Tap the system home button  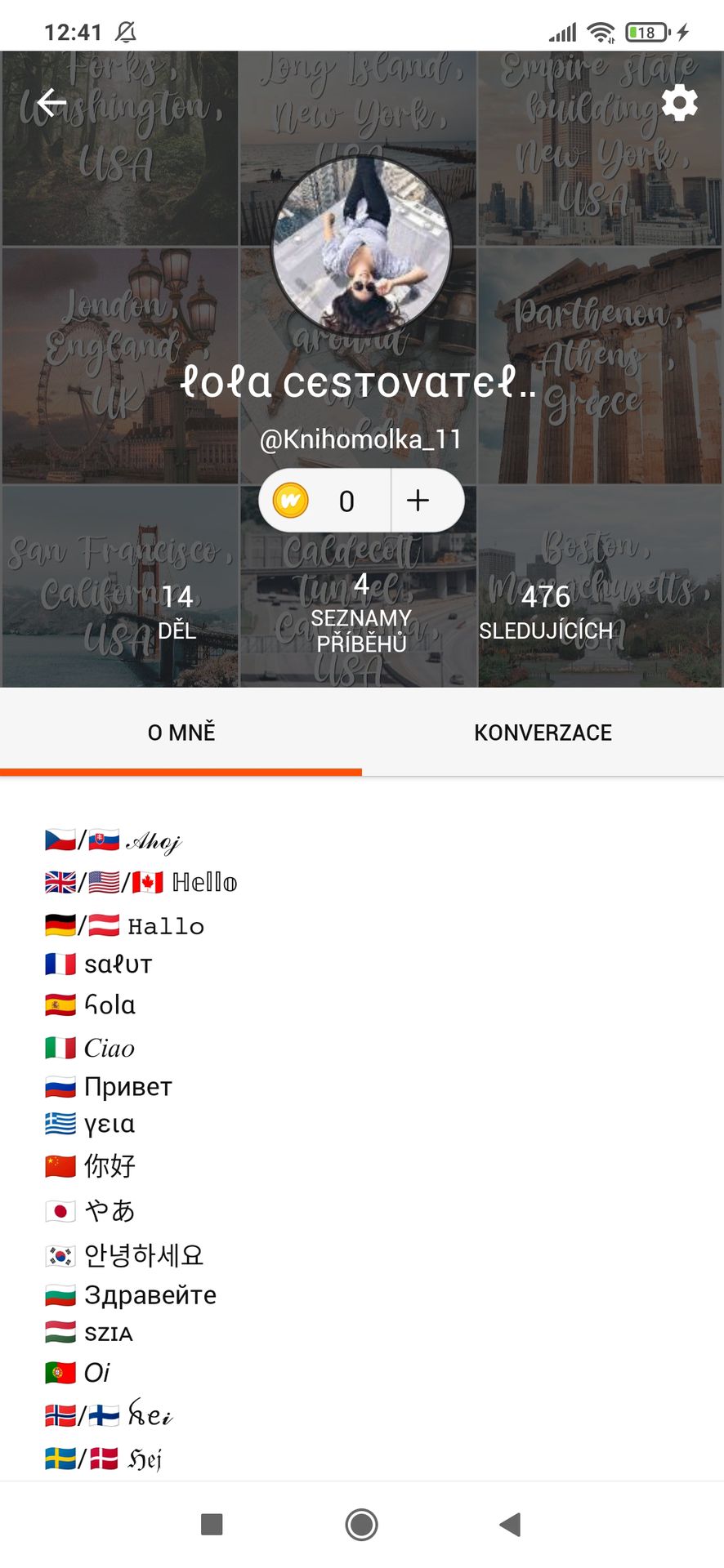(361, 1524)
